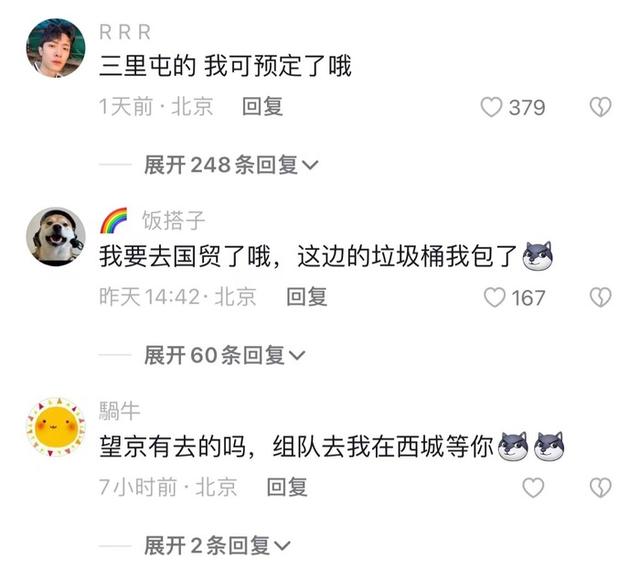Like RRR's comment about 三里屯
Screen dimensions: 640x581
[x=491, y=107]
